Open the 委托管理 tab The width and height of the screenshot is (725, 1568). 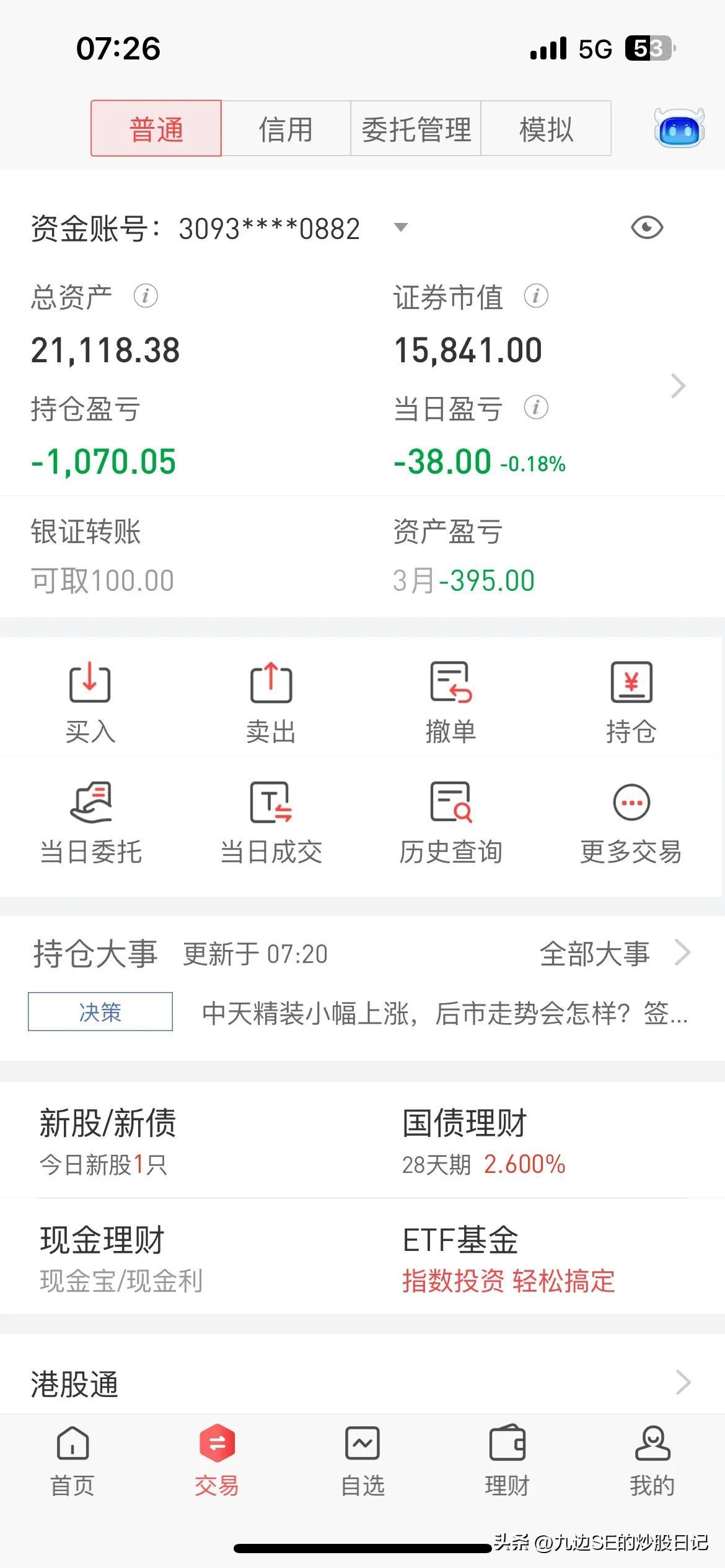[416, 128]
